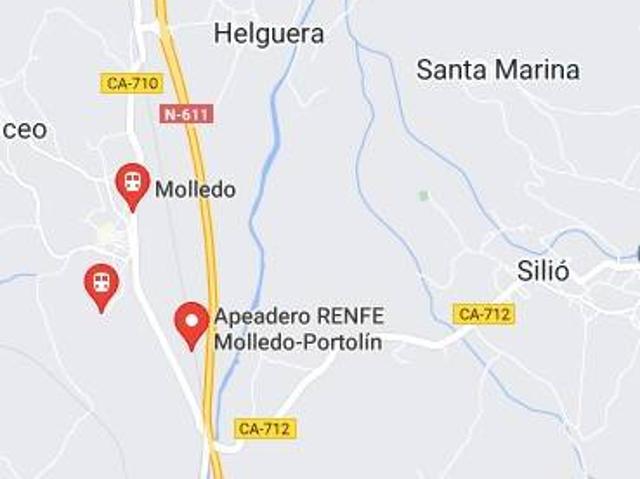Open the Molledo train station pin

(132, 184)
